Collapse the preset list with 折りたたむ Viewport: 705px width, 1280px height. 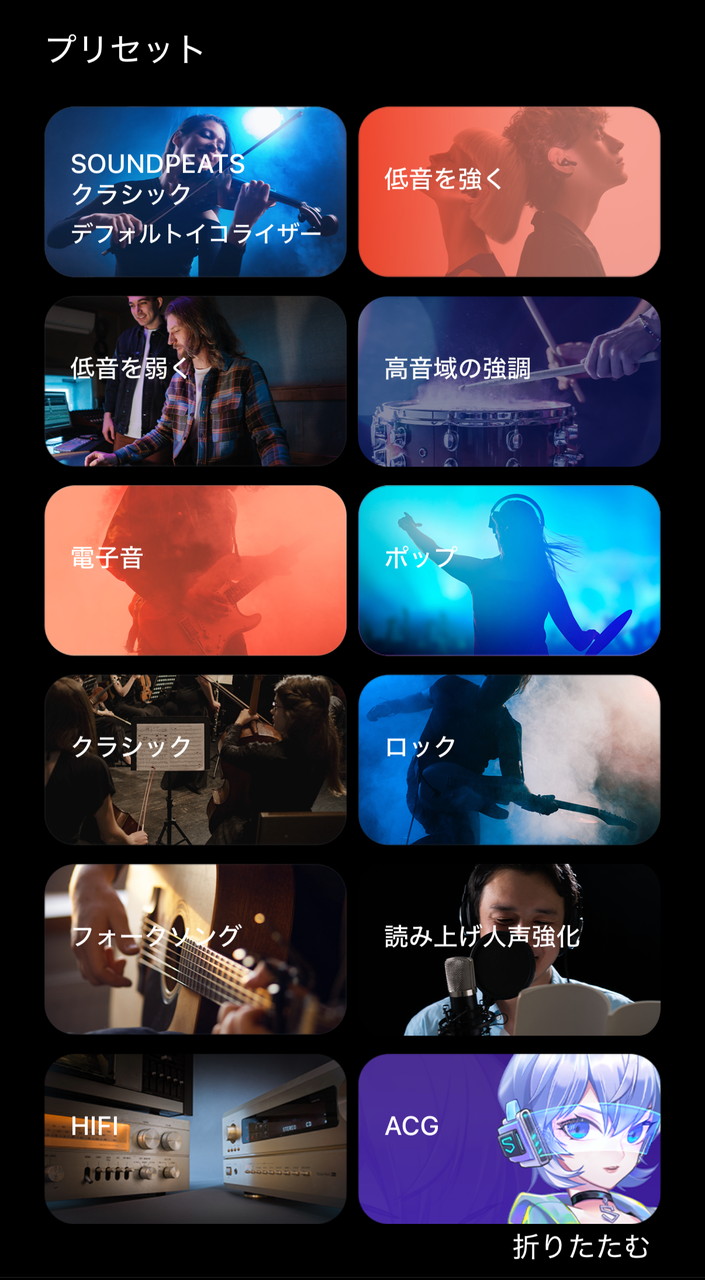pyautogui.click(x=581, y=1246)
